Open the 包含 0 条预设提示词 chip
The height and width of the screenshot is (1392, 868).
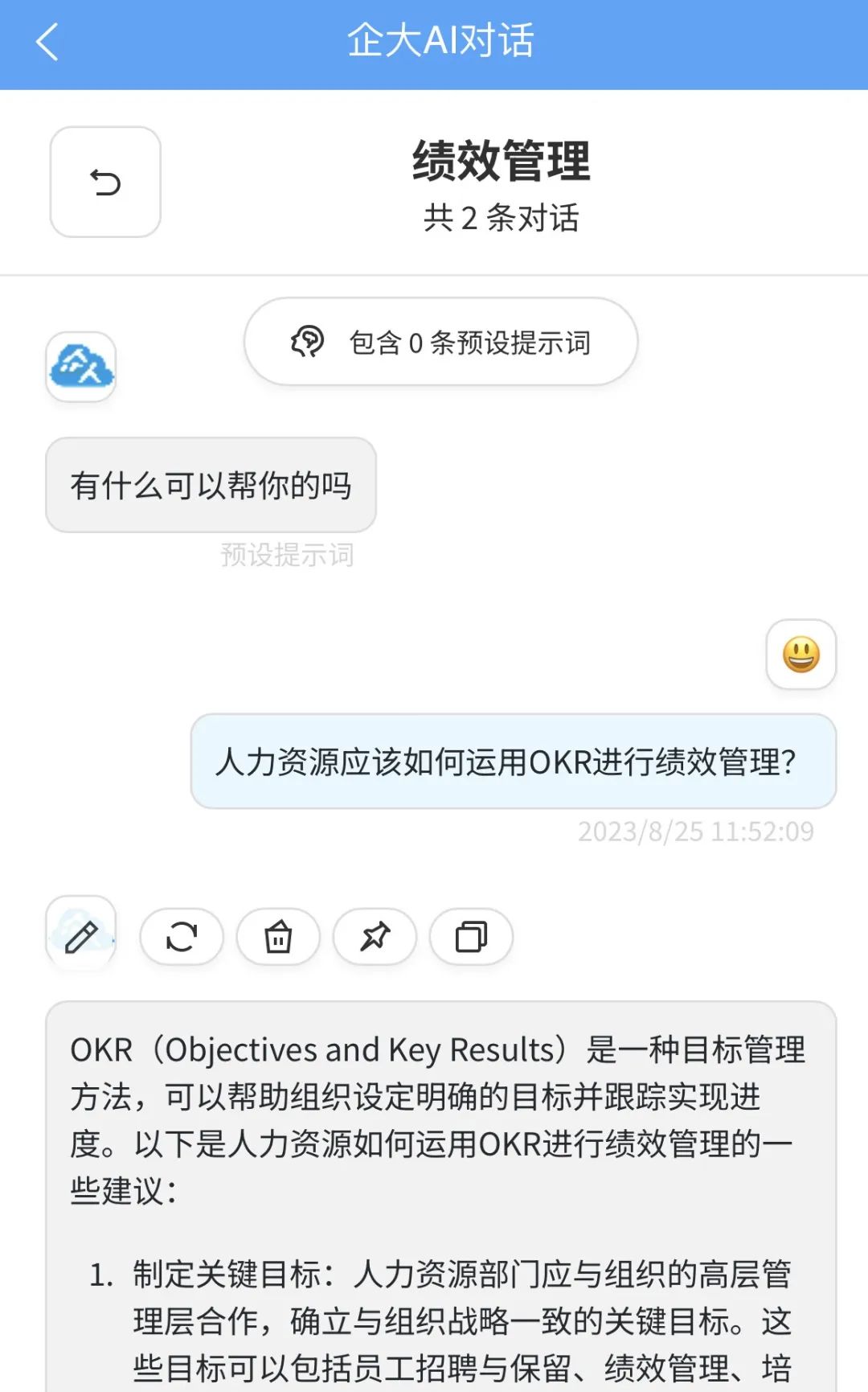[x=440, y=342]
